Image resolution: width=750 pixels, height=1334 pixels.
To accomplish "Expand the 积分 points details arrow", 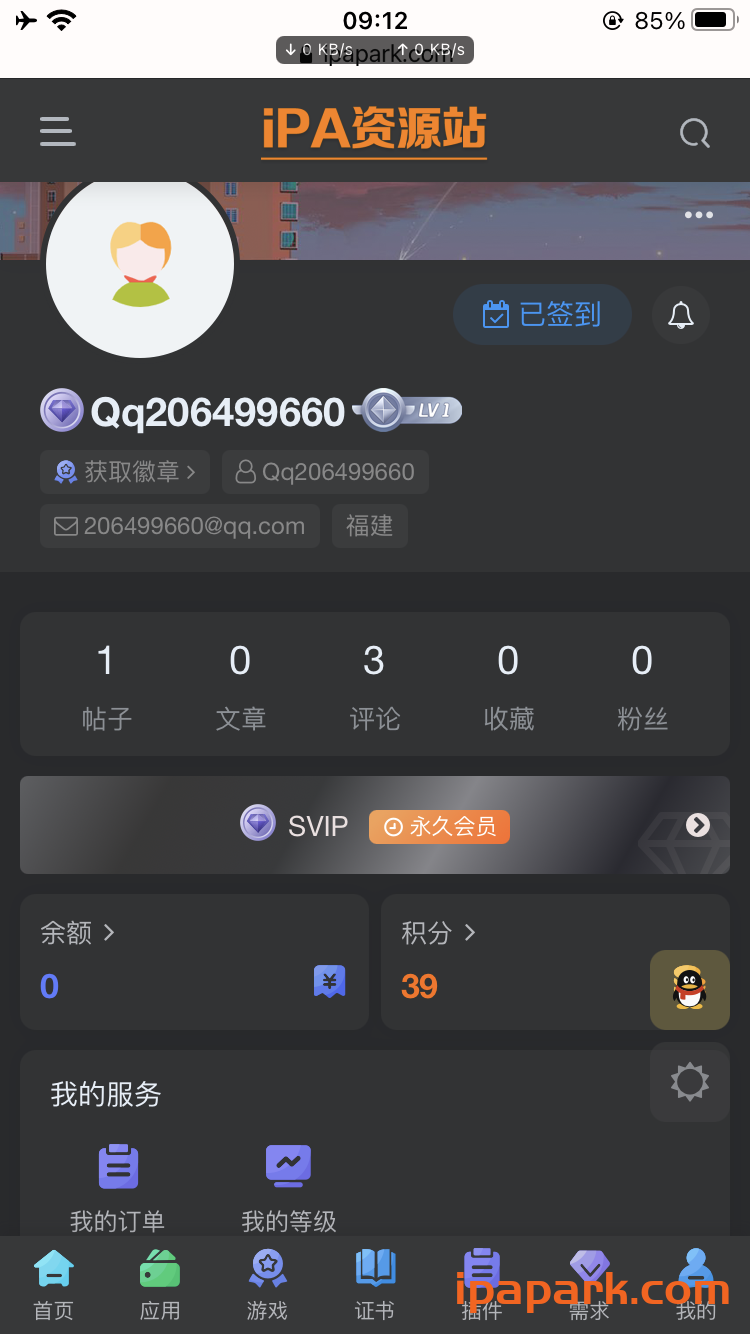I will pyautogui.click(x=467, y=933).
